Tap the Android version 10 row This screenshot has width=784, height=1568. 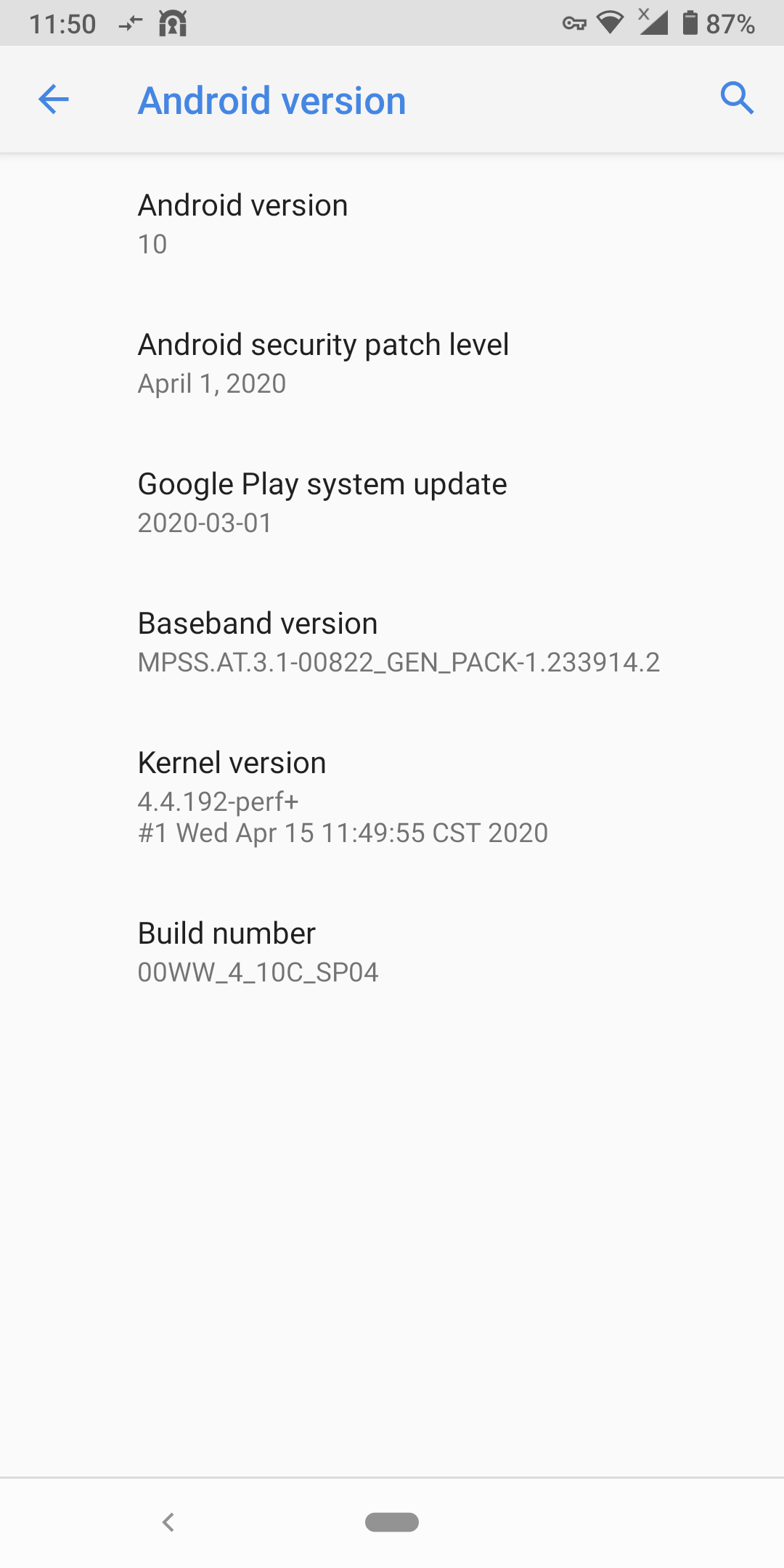click(x=392, y=224)
